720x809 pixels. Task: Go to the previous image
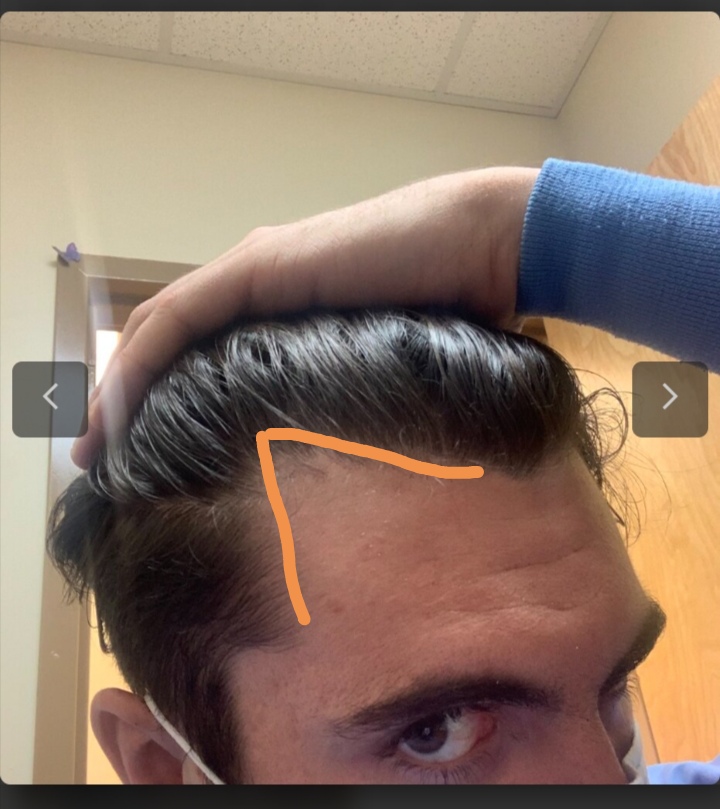coord(50,399)
